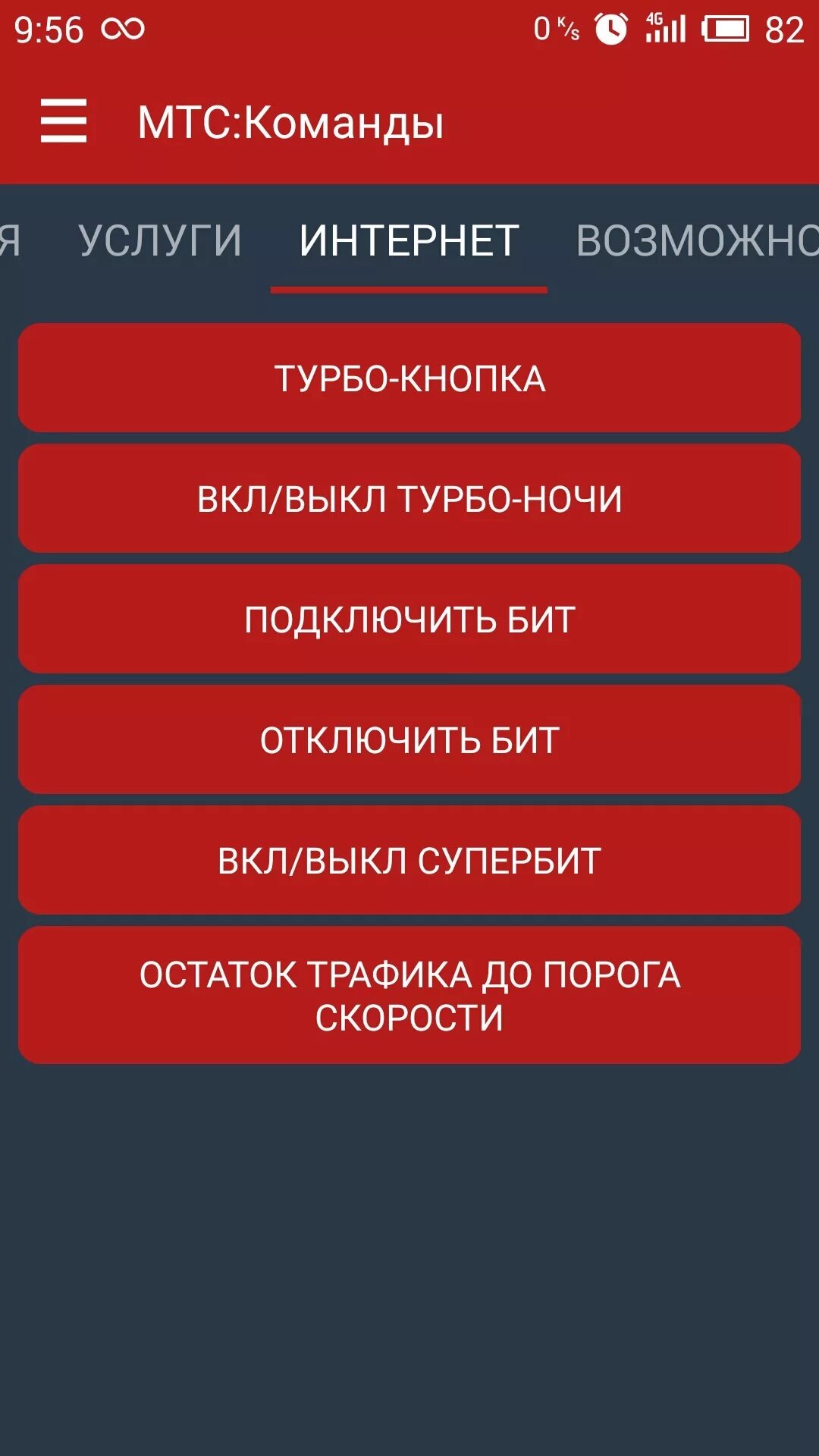Screen dimensions: 819x1456
Task: Choose ОТКЛЮЧИТЬ БИТ
Action: click(409, 739)
